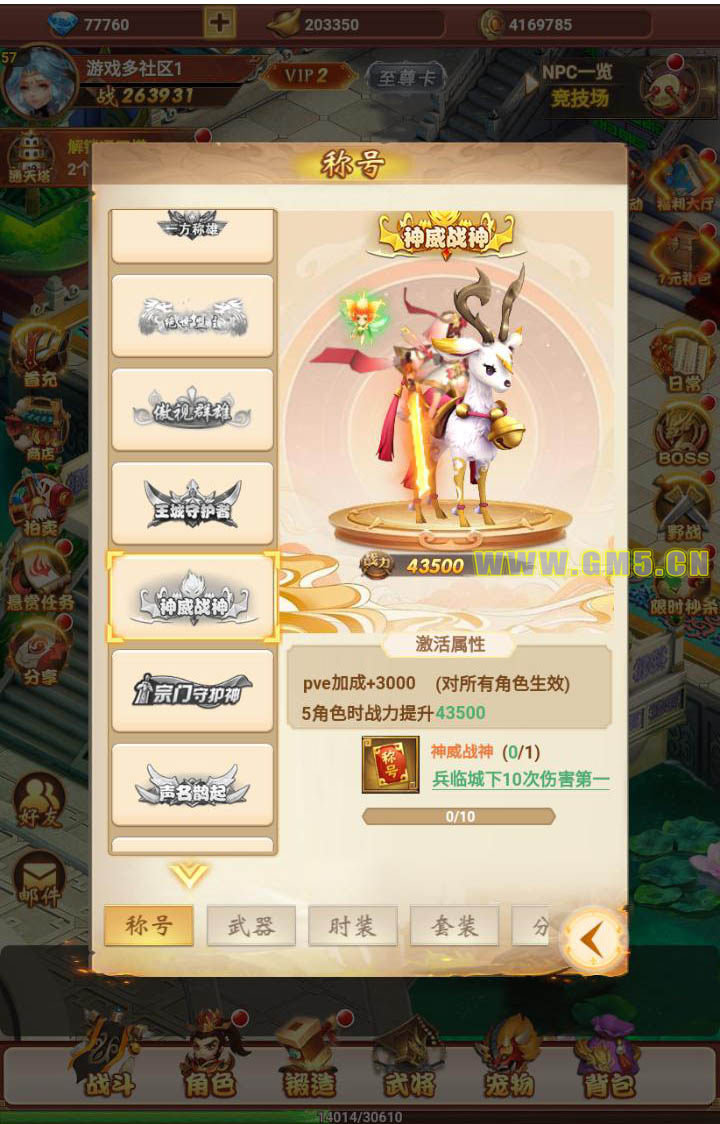Select the 傲视群雄 title
The width and height of the screenshot is (720, 1124).
coord(192,409)
